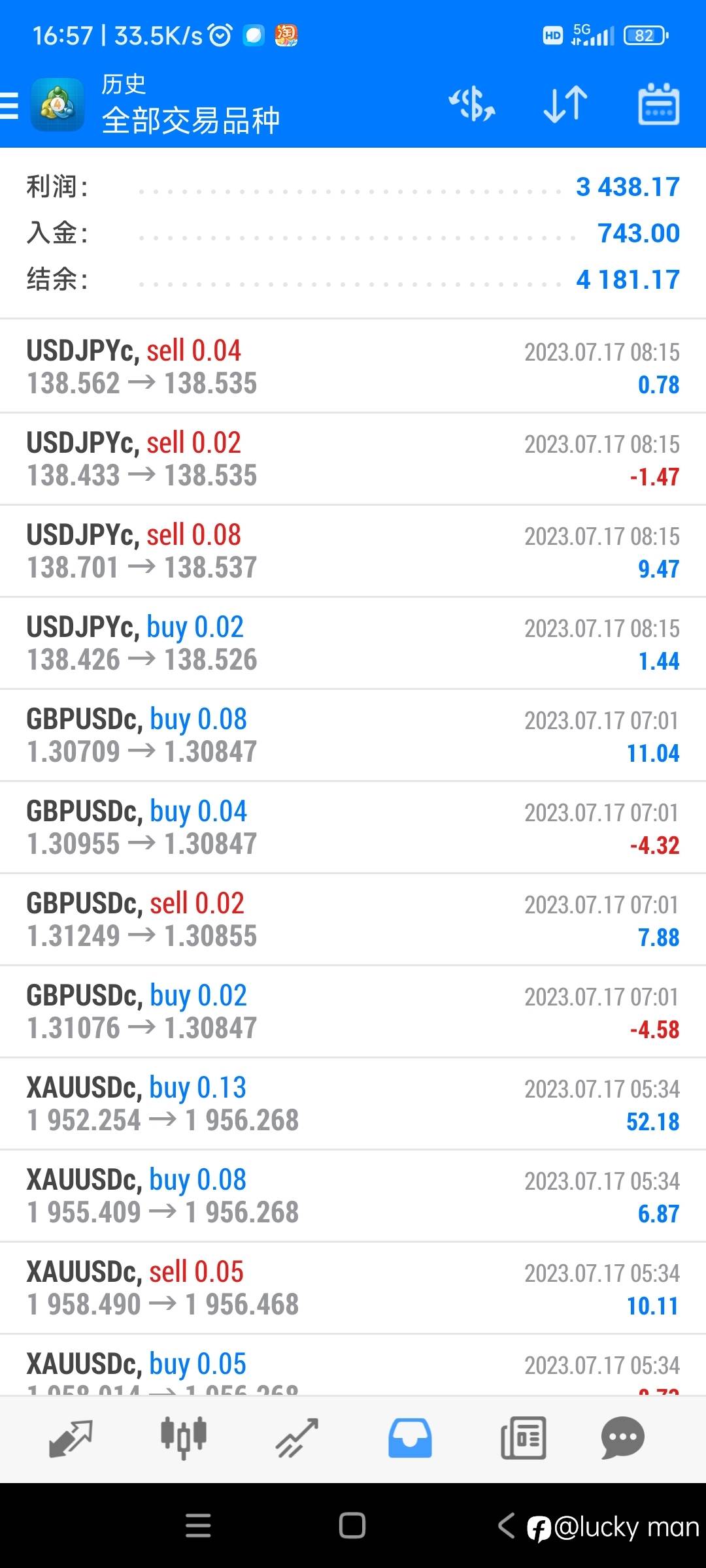Switch to the News tab
Screen dimensions: 706x1568
coord(523,1439)
